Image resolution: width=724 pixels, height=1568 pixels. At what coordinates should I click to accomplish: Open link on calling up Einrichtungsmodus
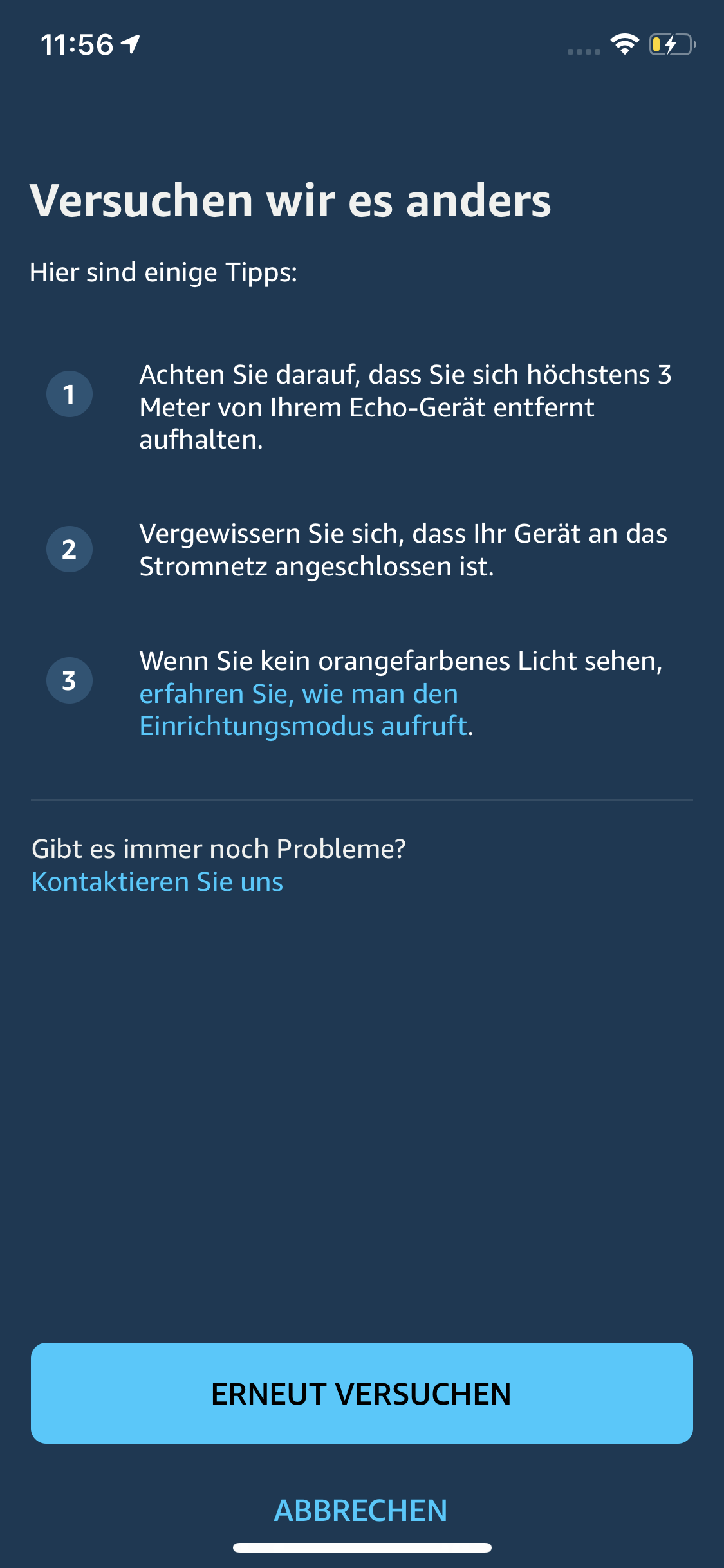[302, 710]
